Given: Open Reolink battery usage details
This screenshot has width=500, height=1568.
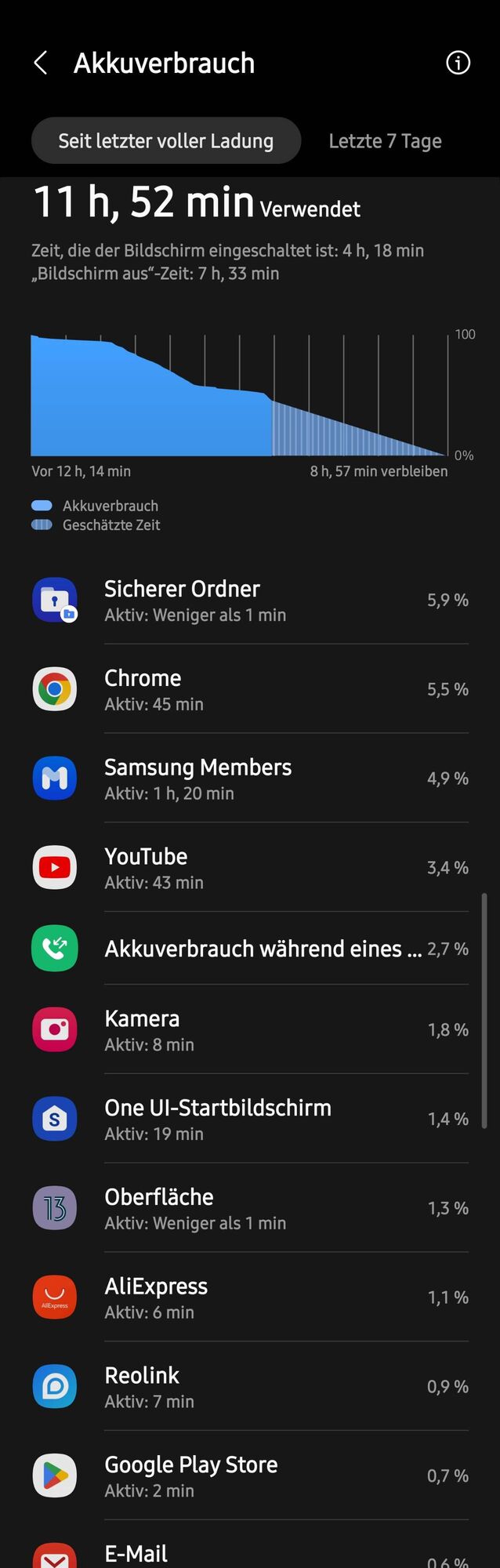Looking at the screenshot, I should tap(250, 1387).
